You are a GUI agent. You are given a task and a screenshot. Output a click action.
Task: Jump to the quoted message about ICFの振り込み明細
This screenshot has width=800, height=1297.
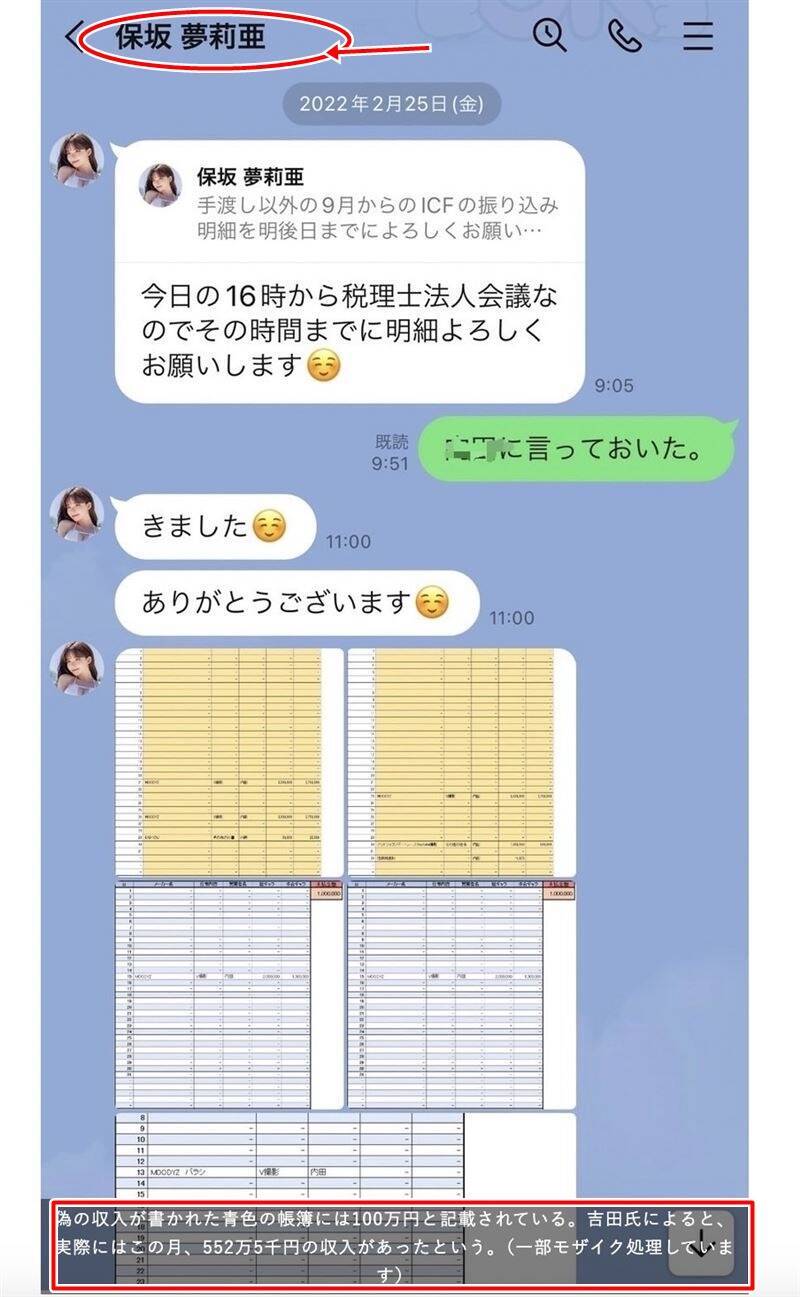tap(349, 202)
